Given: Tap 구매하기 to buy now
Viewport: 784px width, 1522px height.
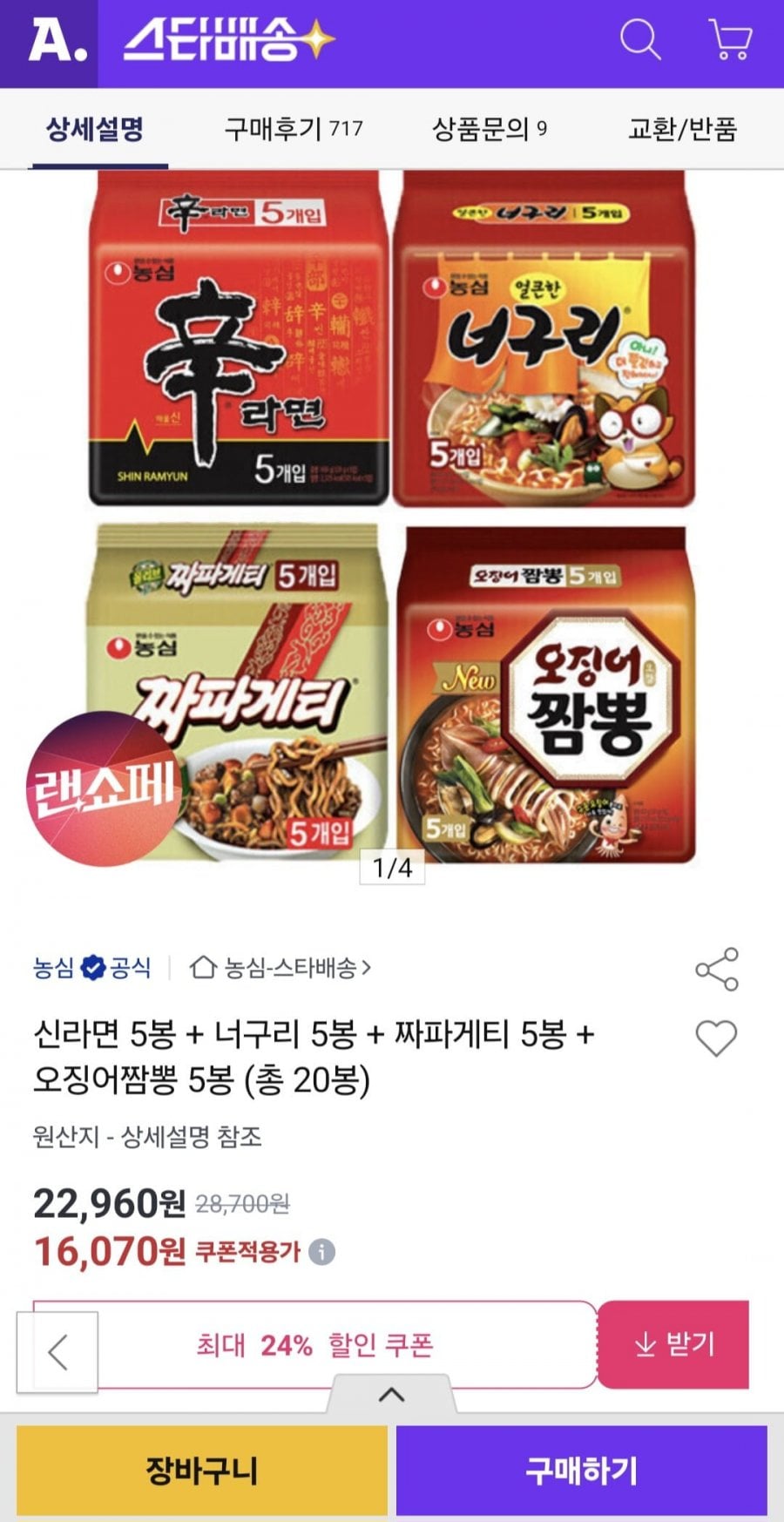Looking at the screenshot, I should [581, 1471].
